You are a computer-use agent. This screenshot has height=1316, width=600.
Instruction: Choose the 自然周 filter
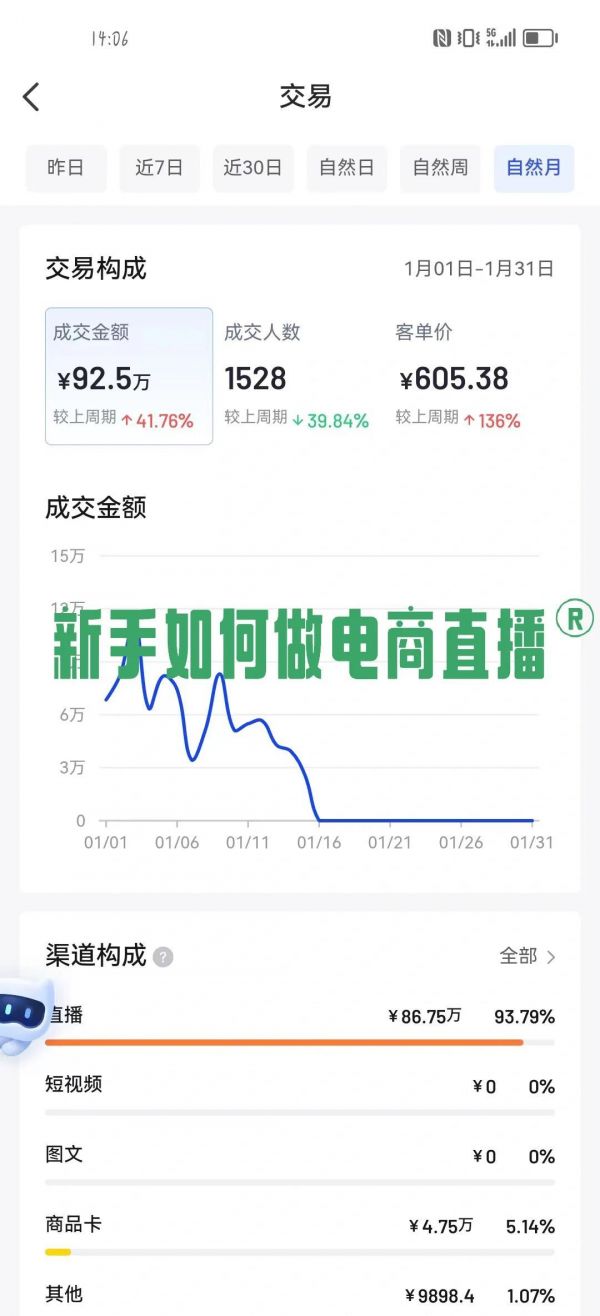(x=440, y=168)
